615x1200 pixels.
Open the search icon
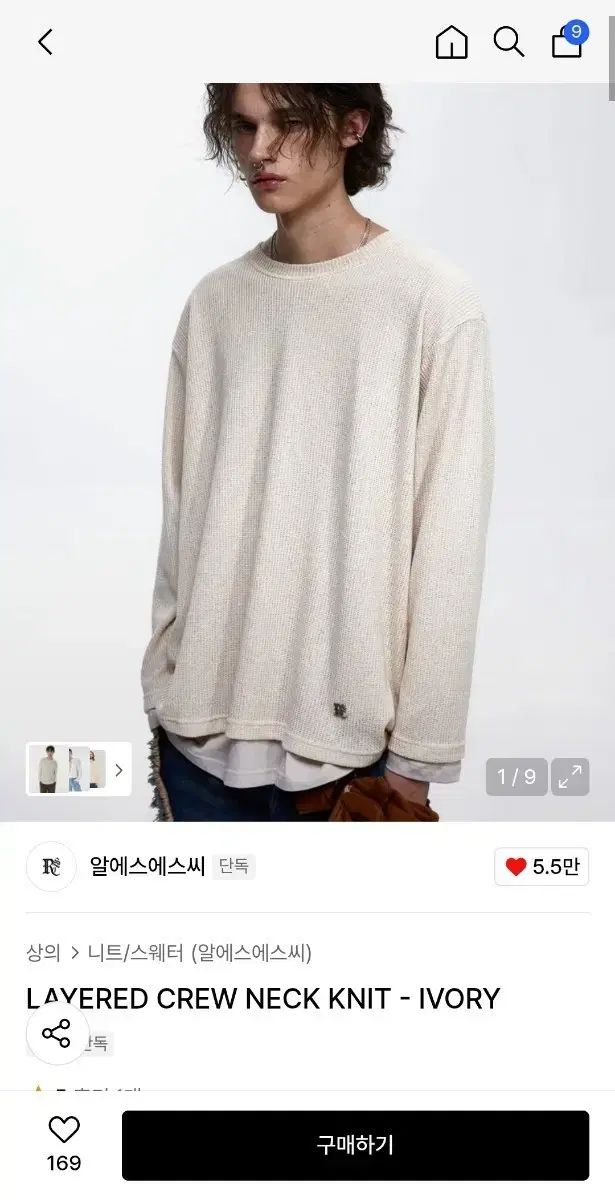pos(508,42)
